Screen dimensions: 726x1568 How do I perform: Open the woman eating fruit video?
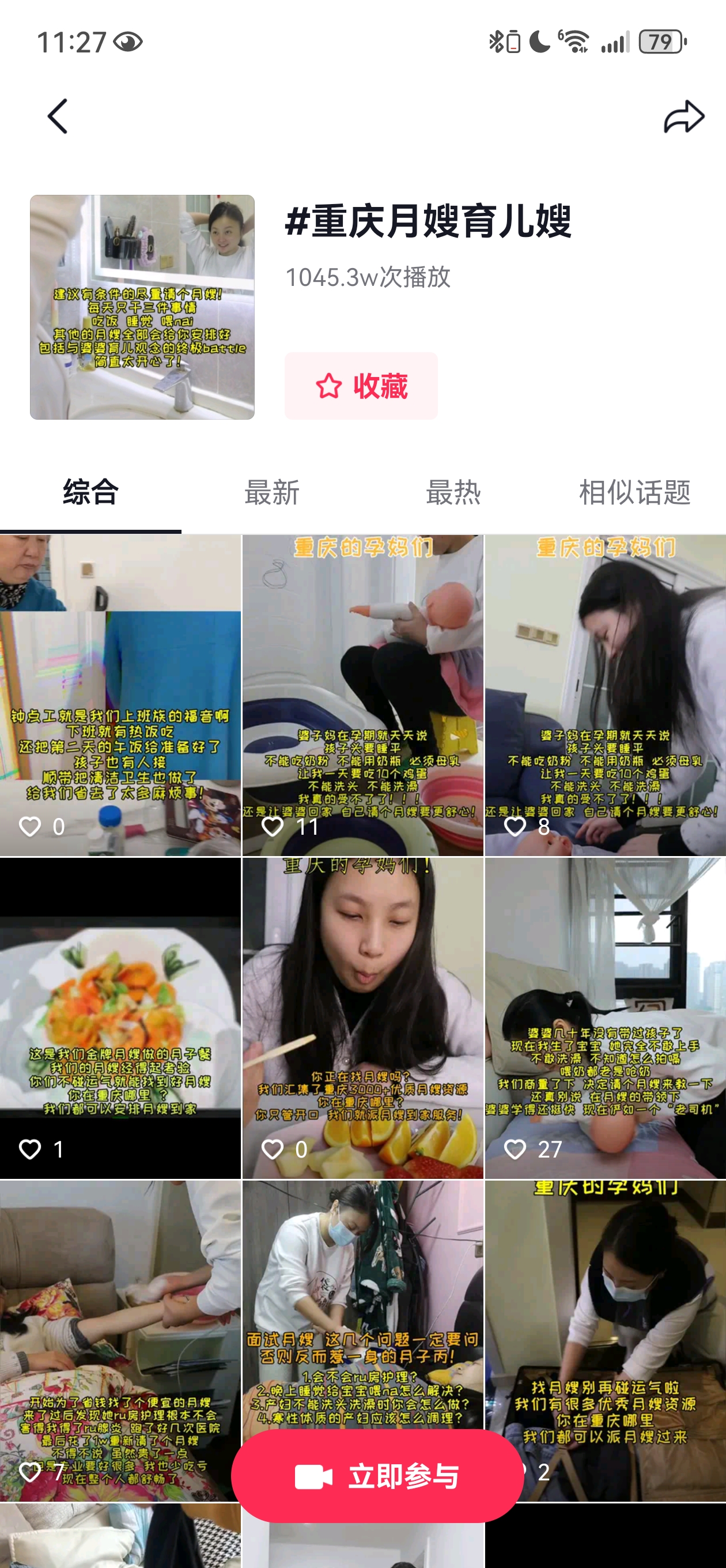362,1017
